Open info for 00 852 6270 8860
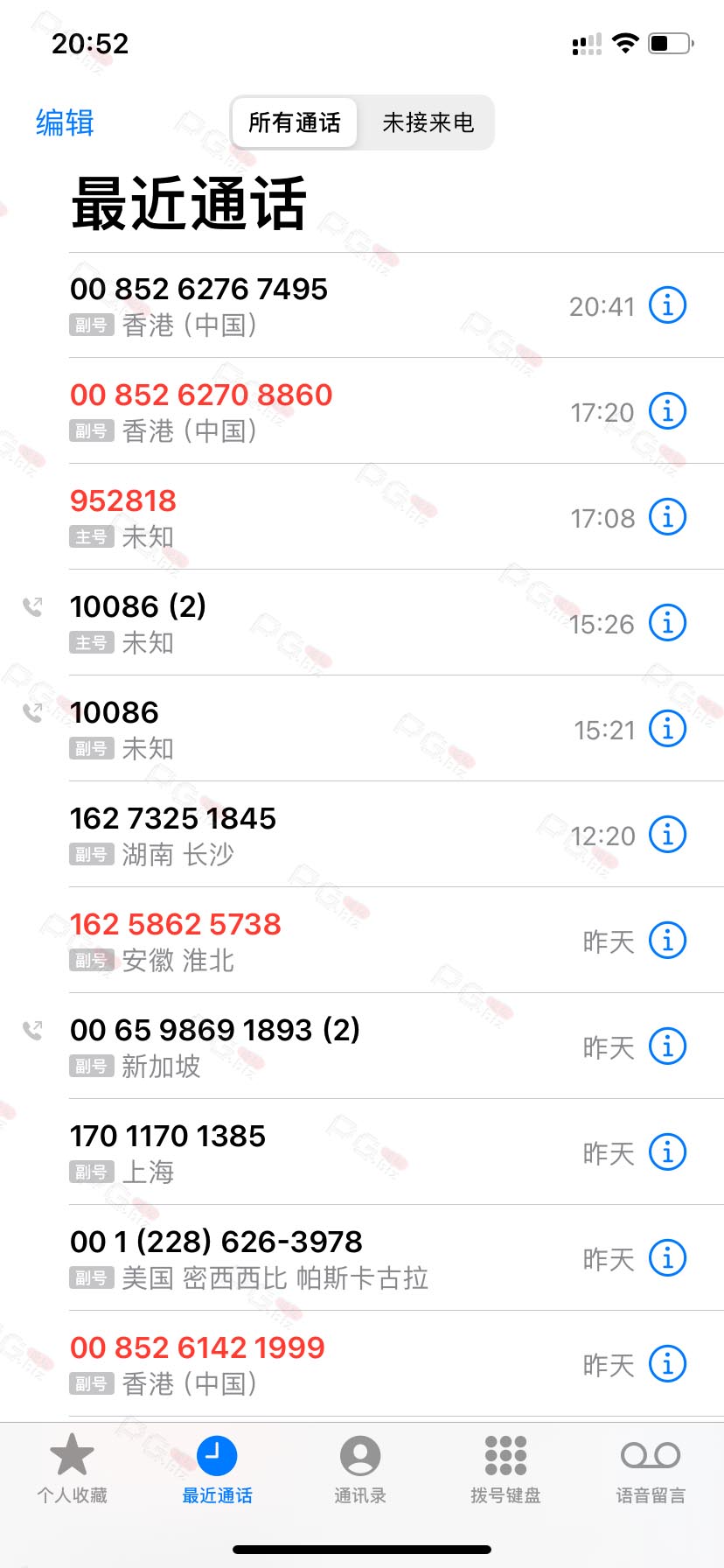Screen dimensions: 724x1568 pyautogui.click(x=668, y=411)
